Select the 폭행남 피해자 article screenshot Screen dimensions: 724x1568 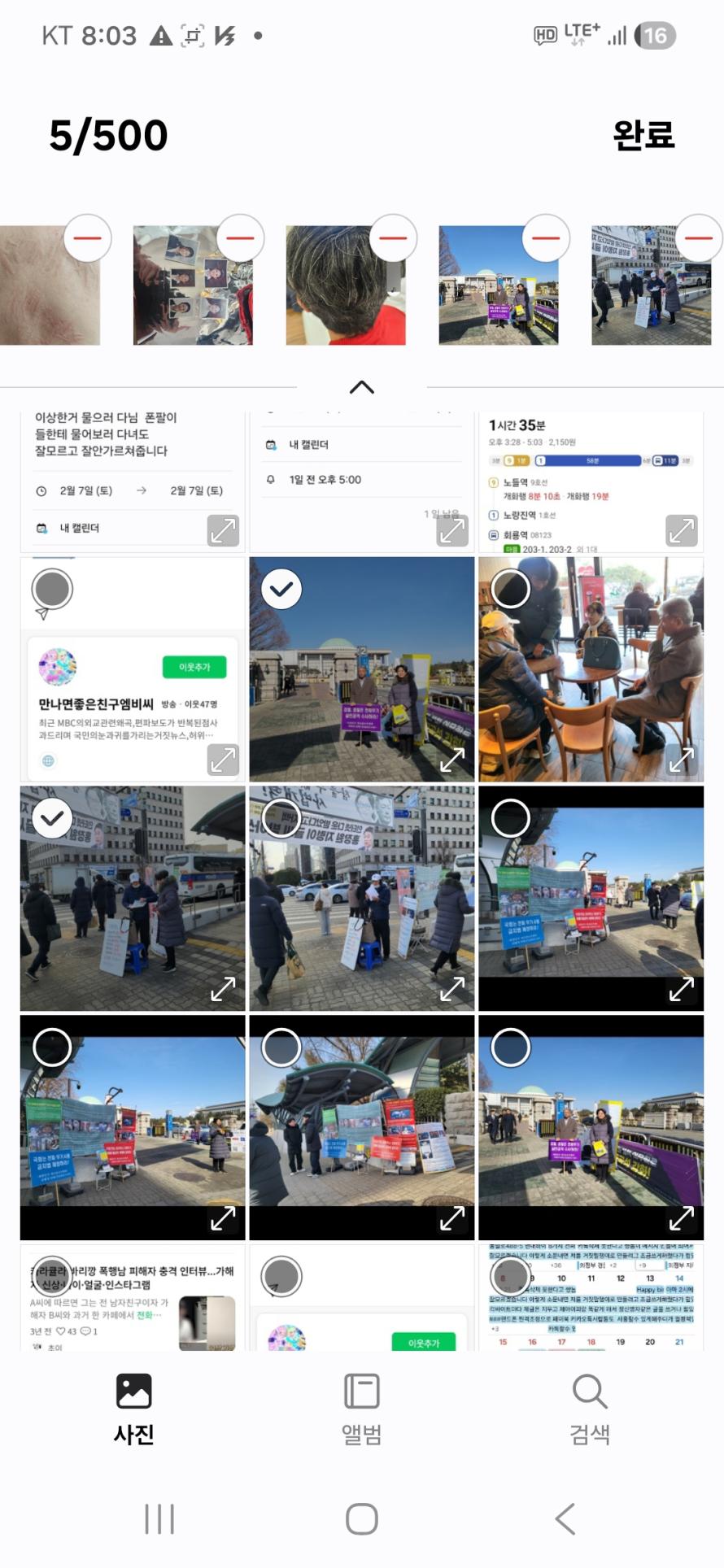coord(52,1275)
